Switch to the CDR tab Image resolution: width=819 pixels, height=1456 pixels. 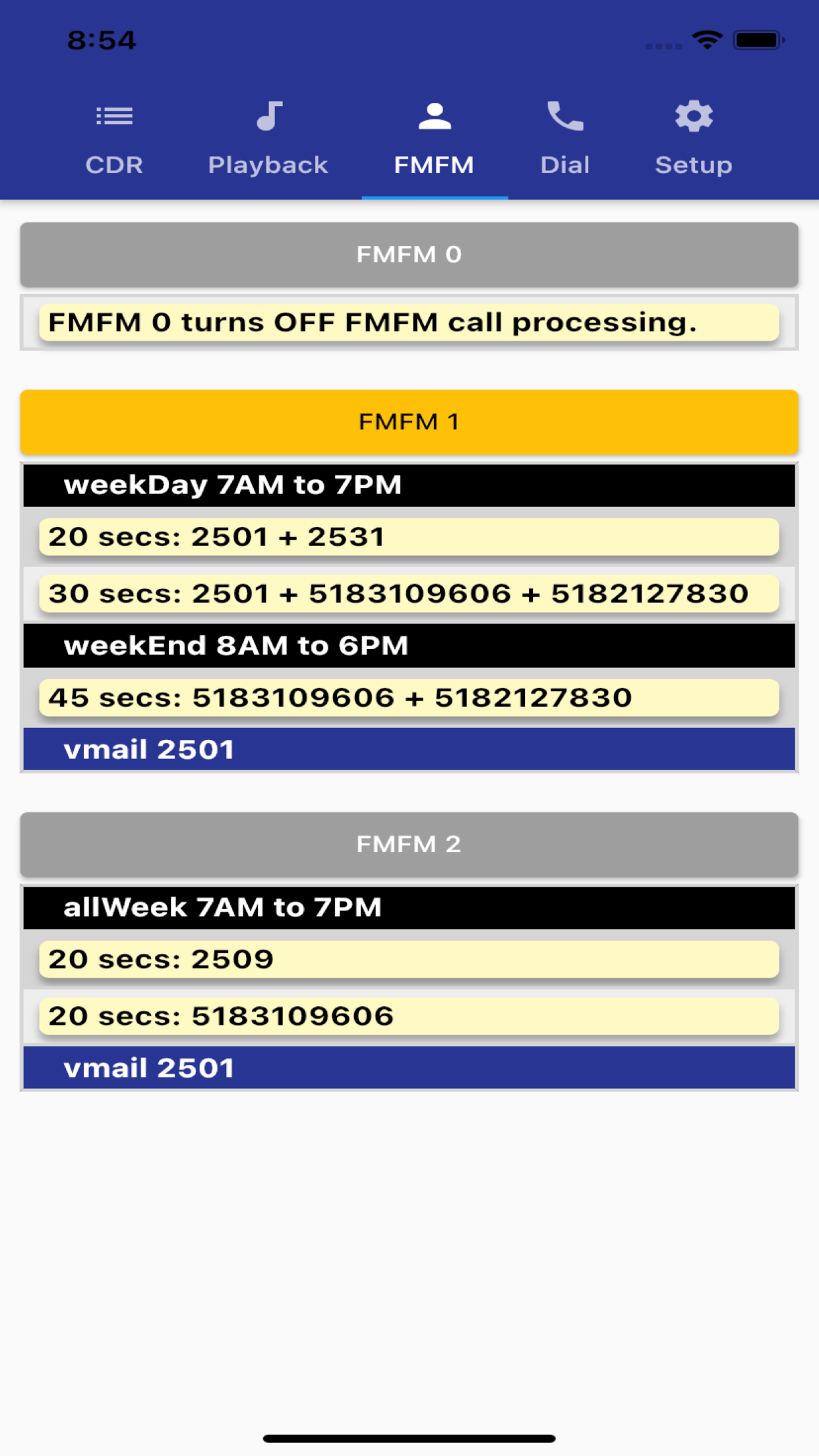114,138
